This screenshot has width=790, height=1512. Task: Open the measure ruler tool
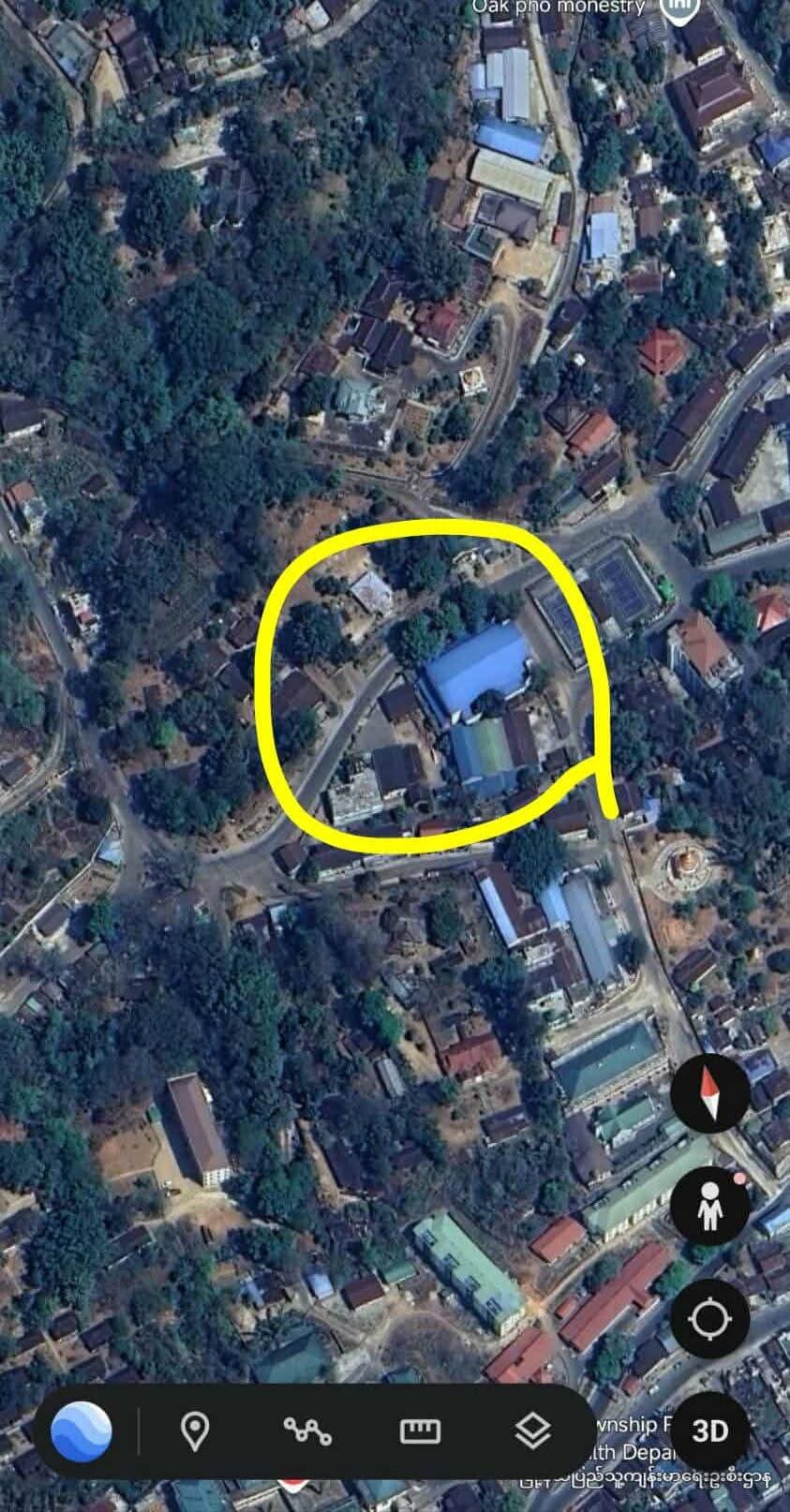pos(420,1430)
